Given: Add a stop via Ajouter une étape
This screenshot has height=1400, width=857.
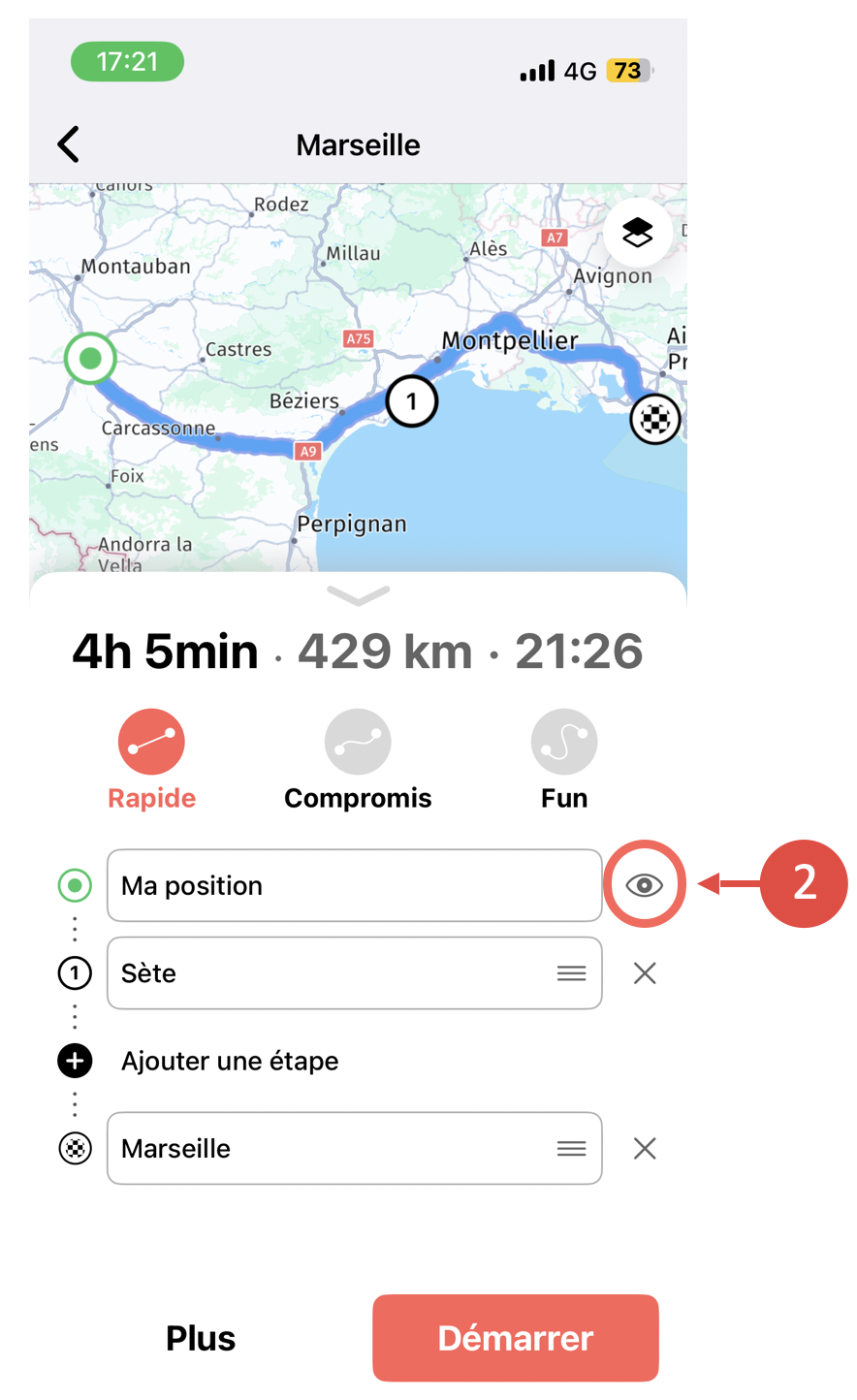Looking at the screenshot, I should (x=230, y=1061).
